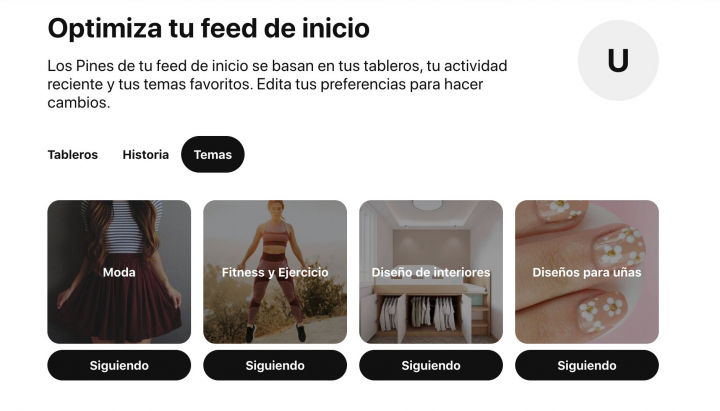
Task: Select the Temas tab
Action: click(x=212, y=155)
